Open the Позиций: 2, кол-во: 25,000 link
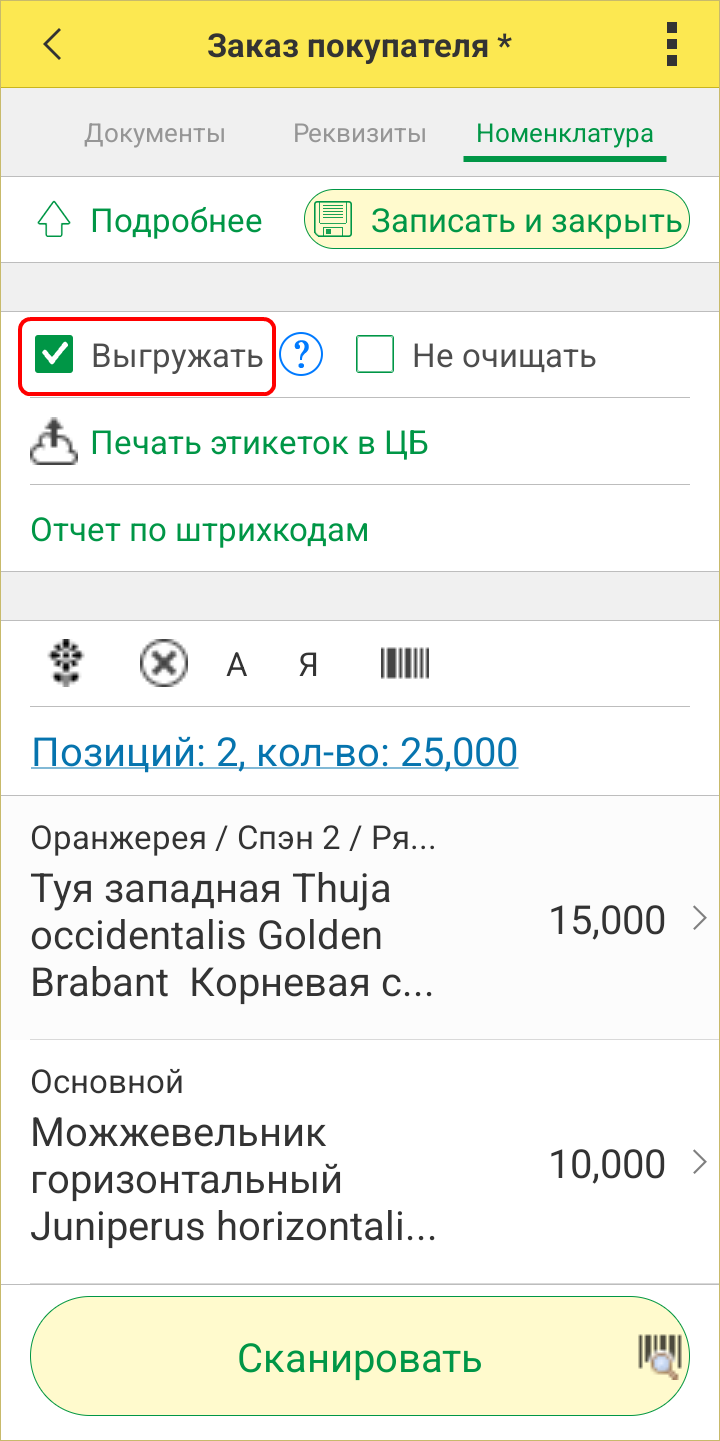Viewport: 720px width, 1441px height. point(275,751)
